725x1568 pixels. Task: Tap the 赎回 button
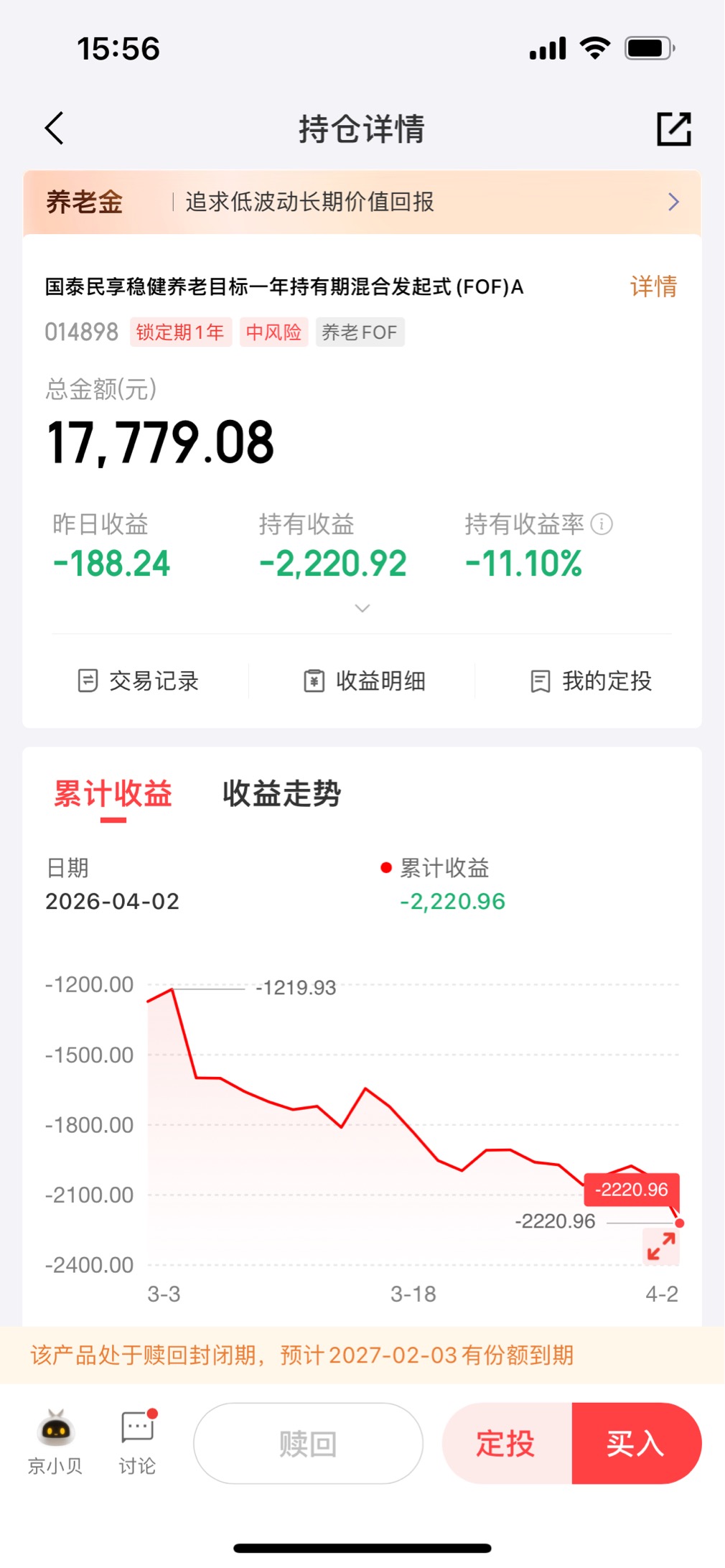308,1443
